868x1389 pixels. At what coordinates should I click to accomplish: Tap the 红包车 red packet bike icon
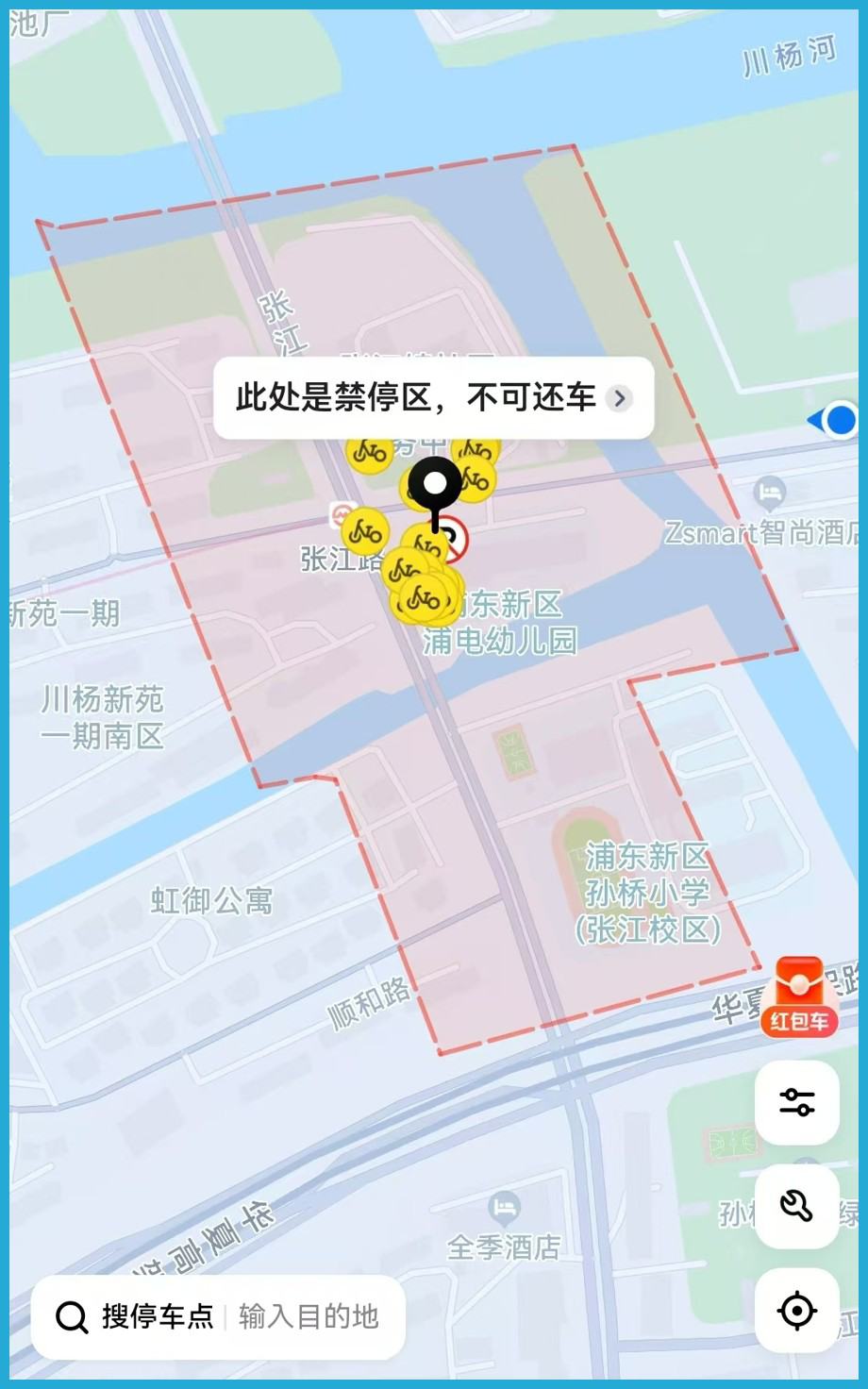click(799, 997)
